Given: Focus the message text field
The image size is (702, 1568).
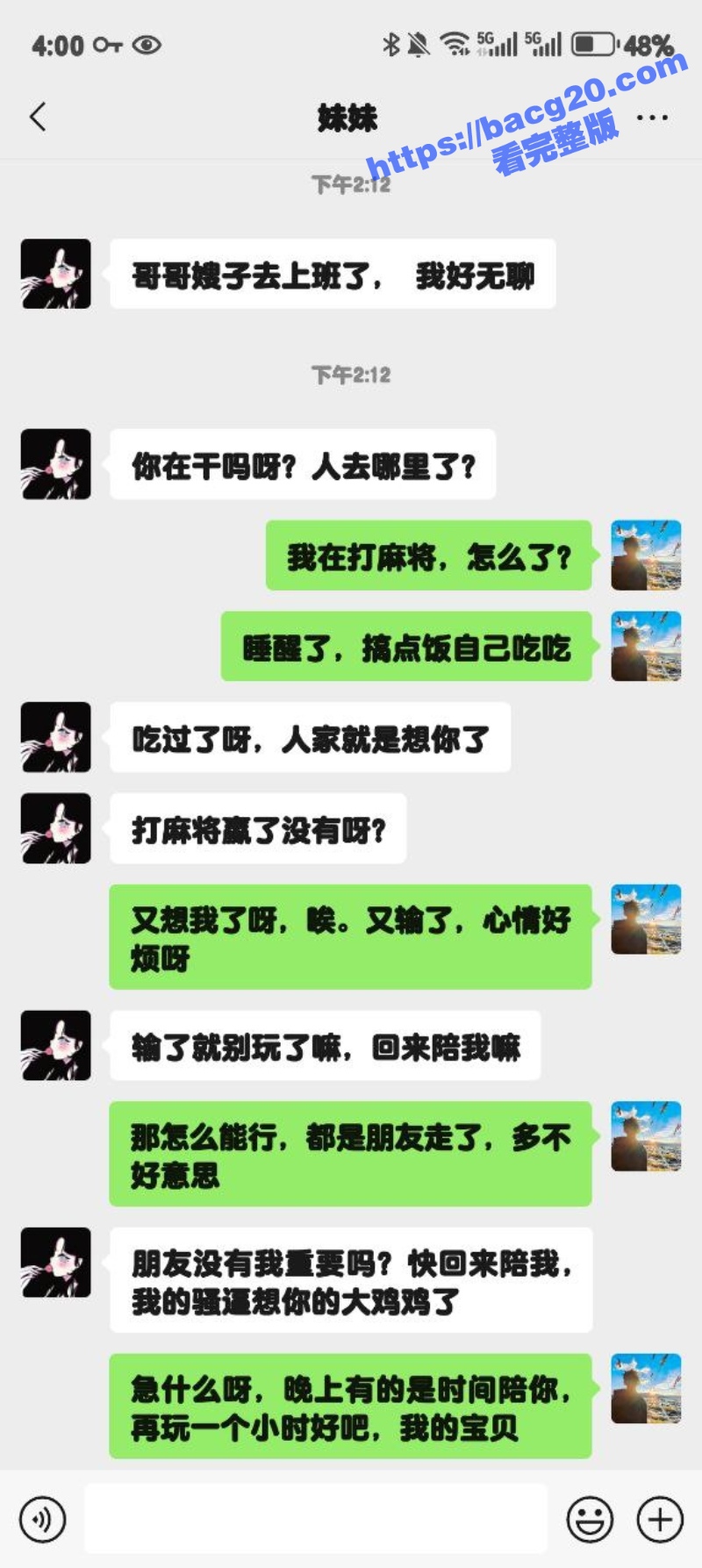Looking at the screenshot, I should pos(316,1519).
